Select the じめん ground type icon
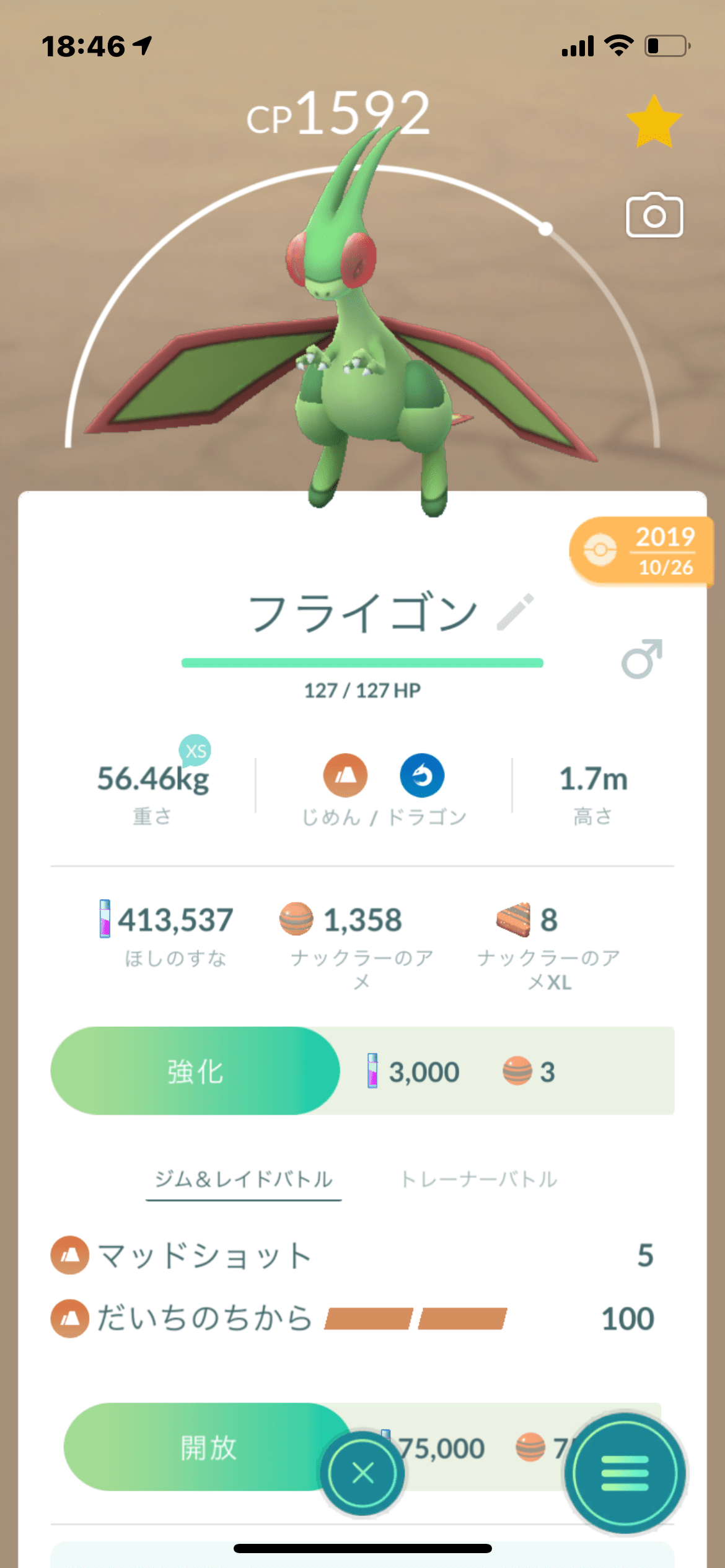 (x=344, y=776)
